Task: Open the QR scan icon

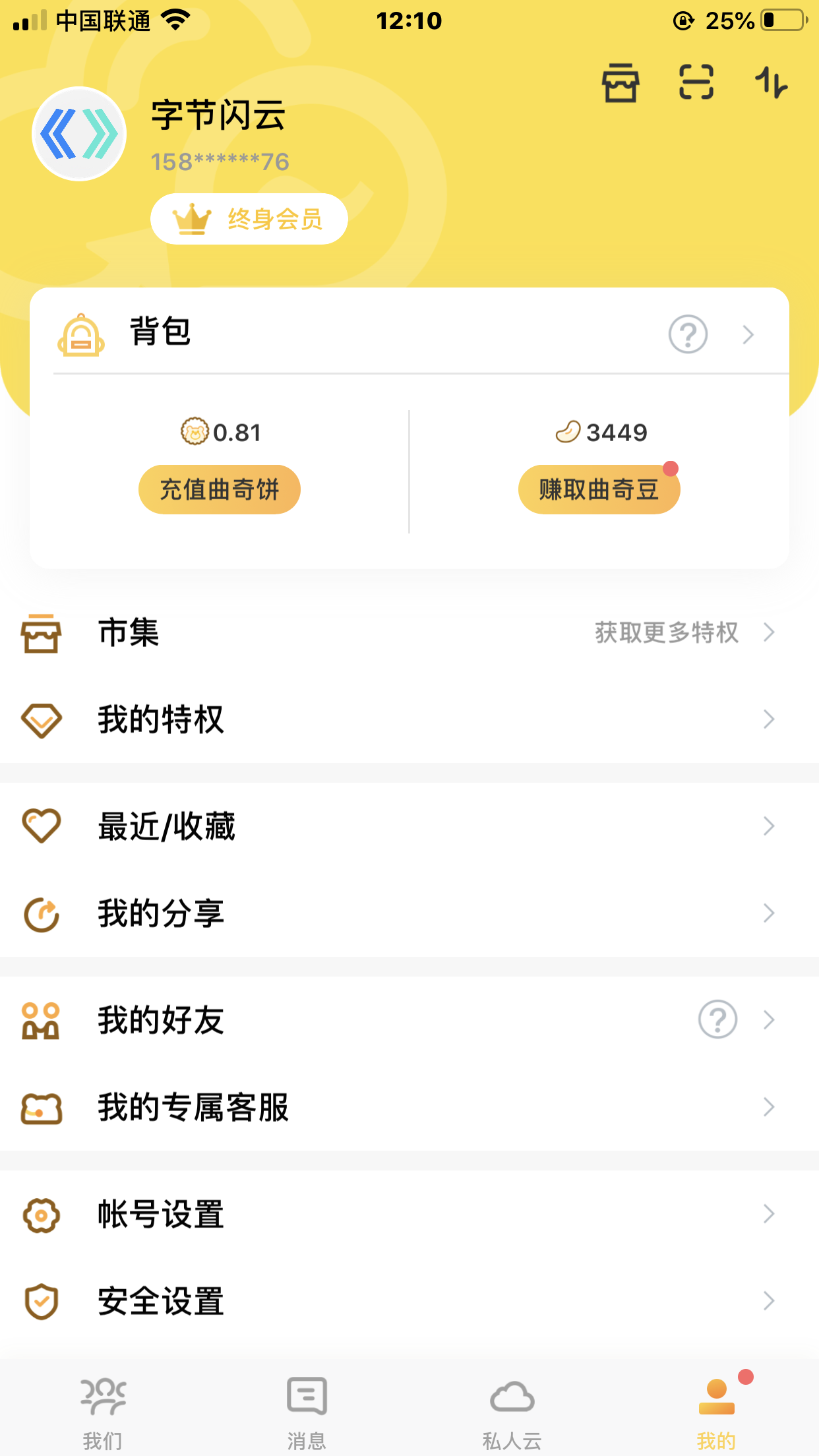Action: coord(696,82)
